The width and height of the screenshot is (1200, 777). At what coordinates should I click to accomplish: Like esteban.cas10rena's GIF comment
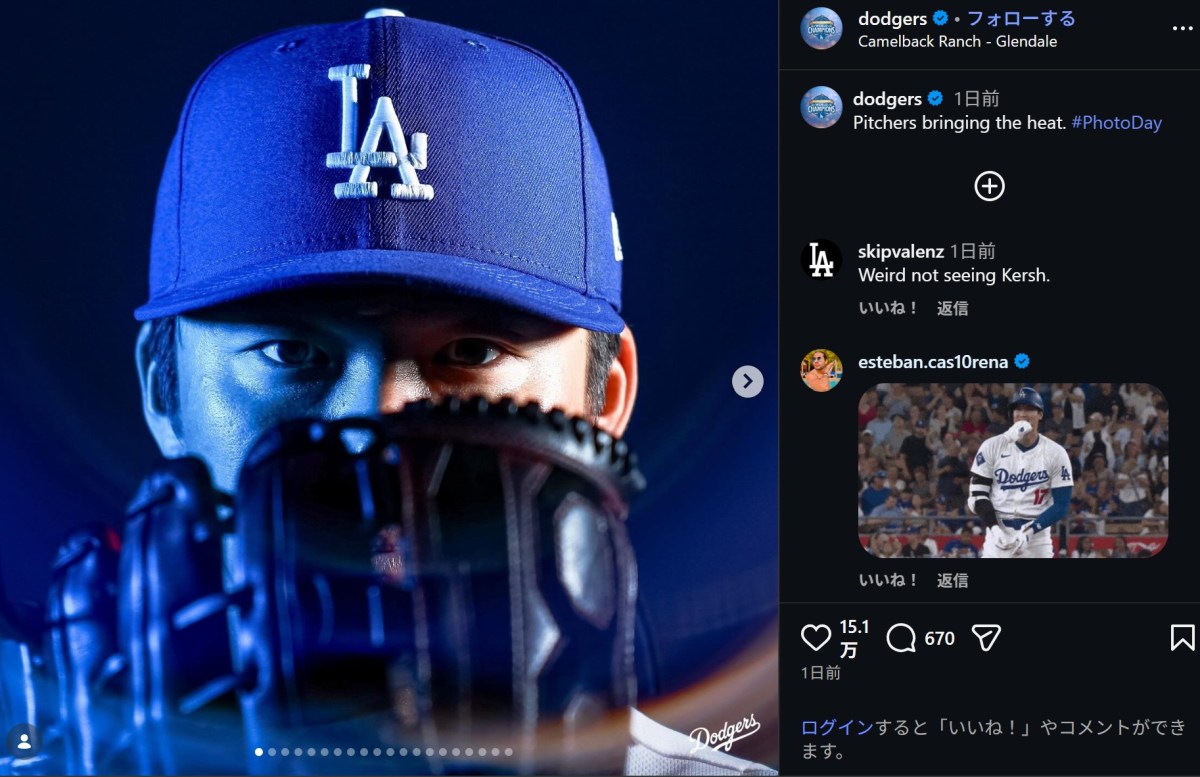click(x=888, y=580)
